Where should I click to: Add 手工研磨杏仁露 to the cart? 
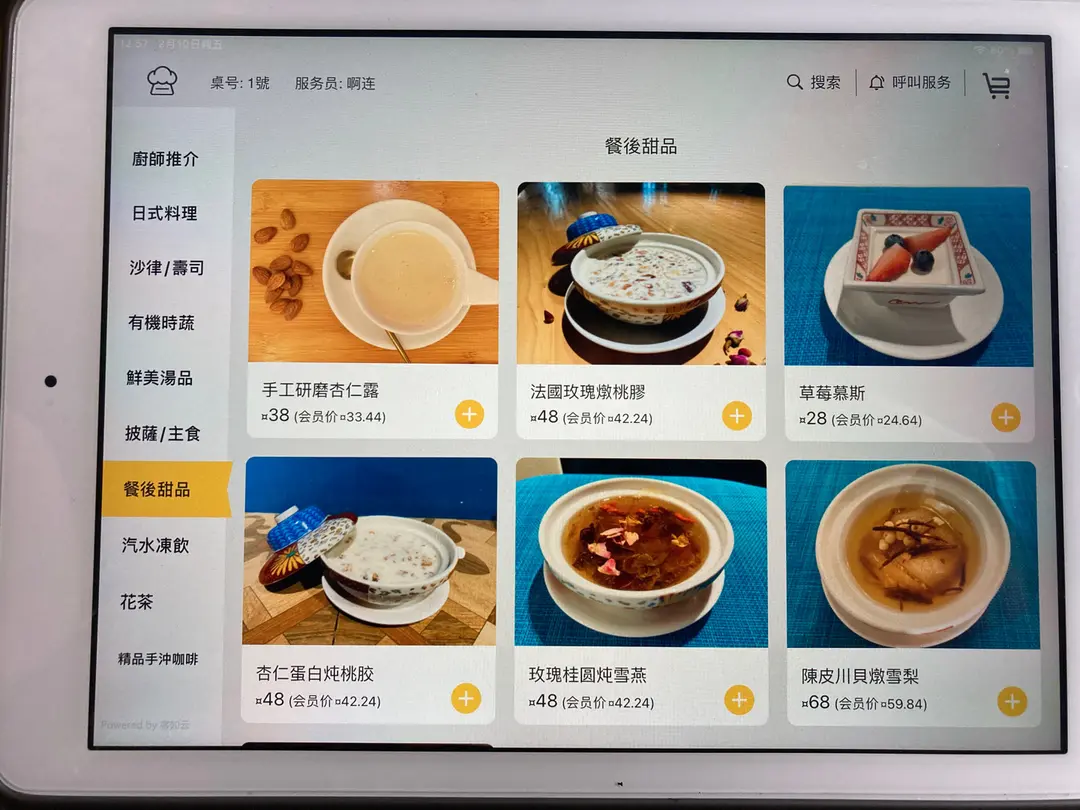point(469,414)
